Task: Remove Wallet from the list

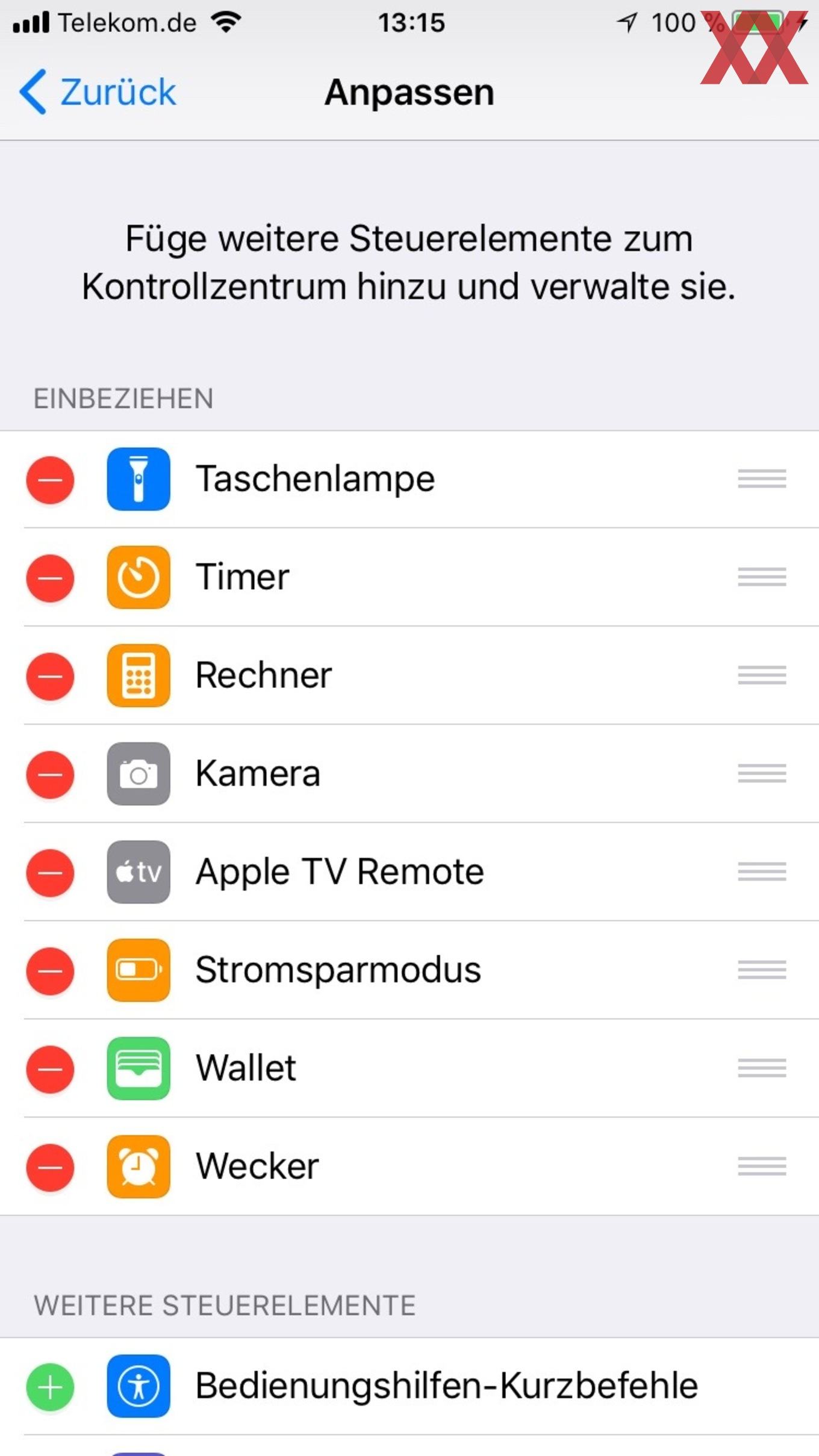Action: coord(50,1069)
